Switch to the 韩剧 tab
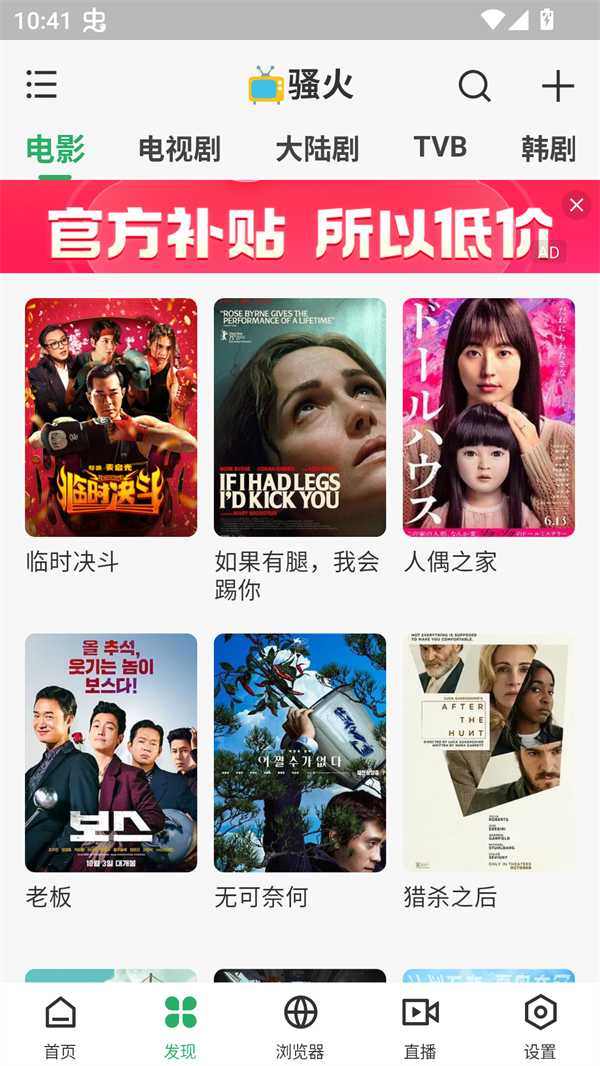Screen dimensions: 600x1066 tap(548, 149)
